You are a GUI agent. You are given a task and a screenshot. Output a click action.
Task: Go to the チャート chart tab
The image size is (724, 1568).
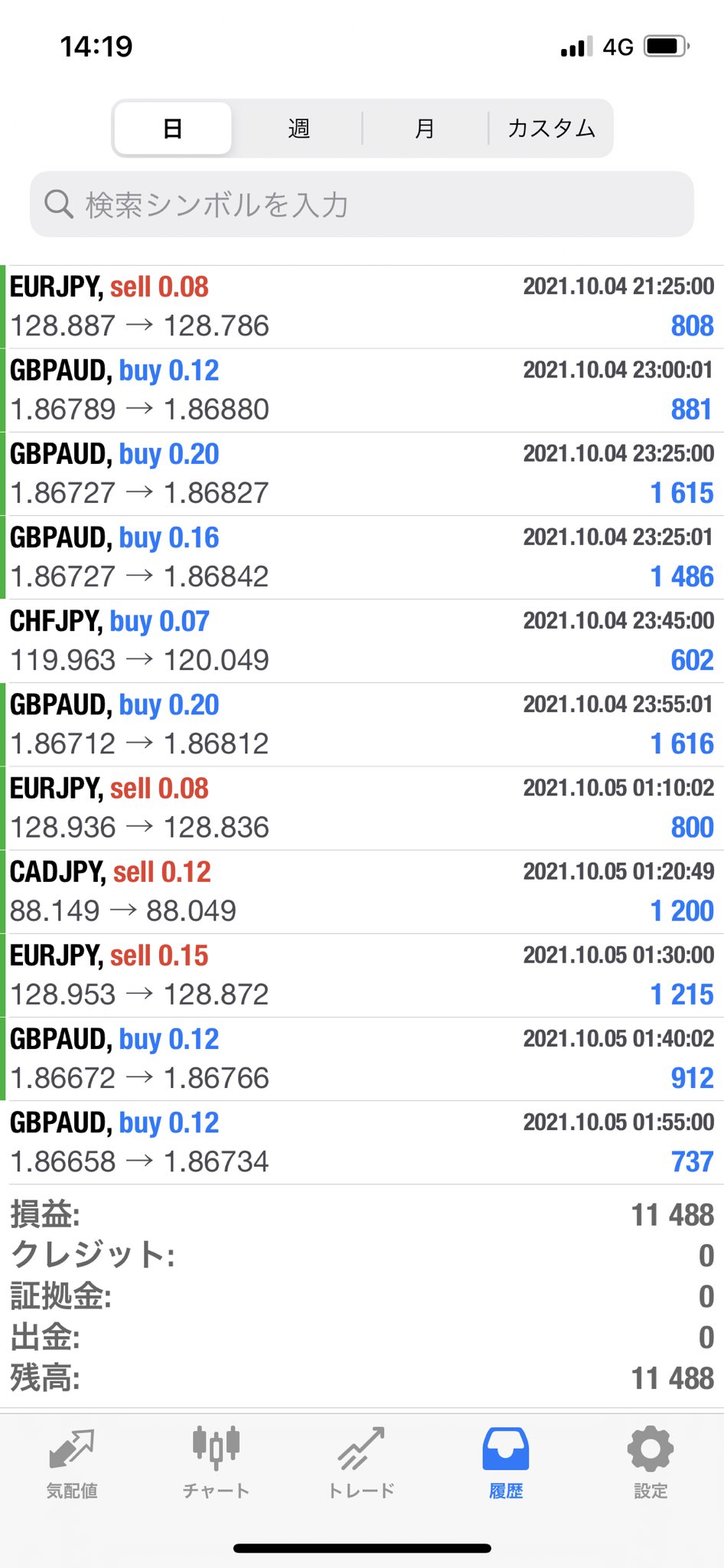(216, 1462)
